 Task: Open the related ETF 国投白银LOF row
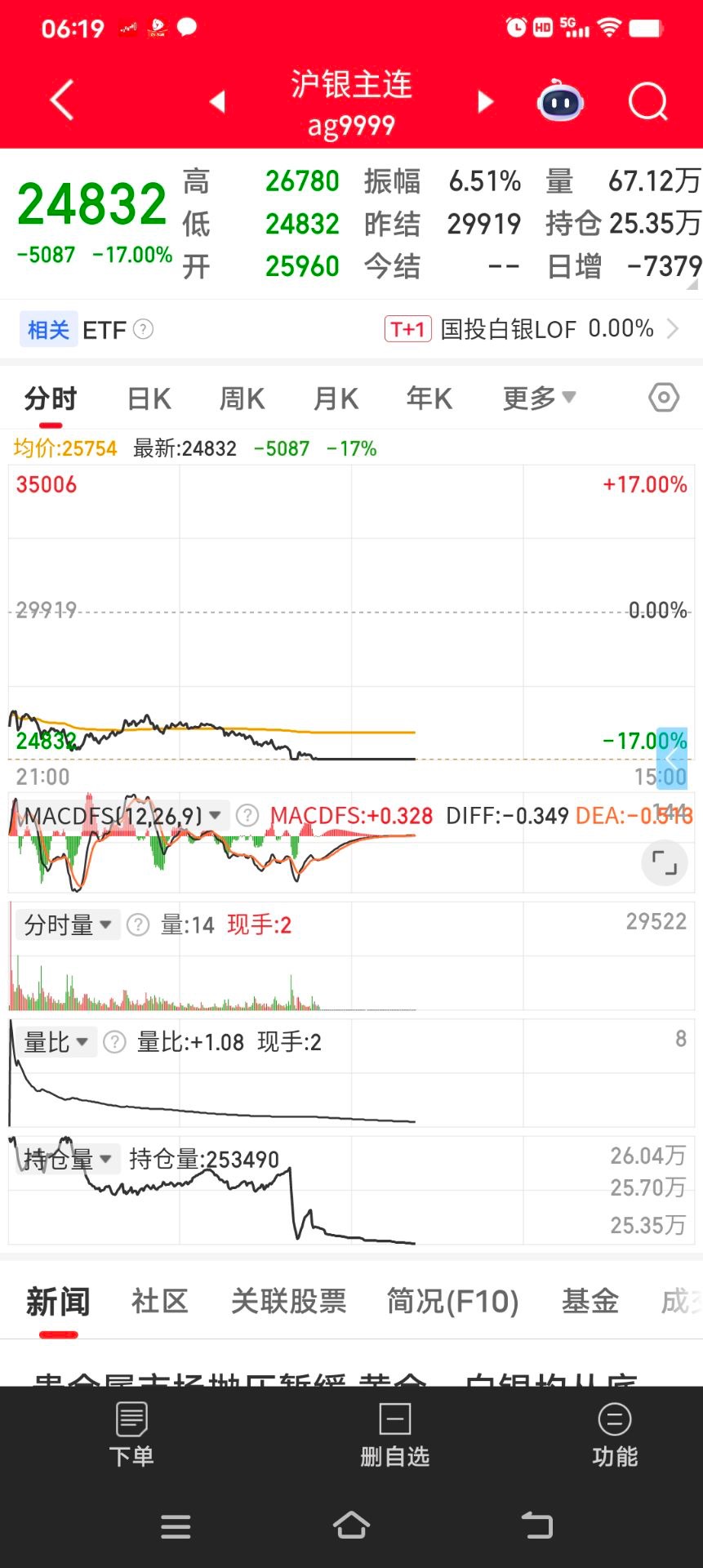pos(531,329)
